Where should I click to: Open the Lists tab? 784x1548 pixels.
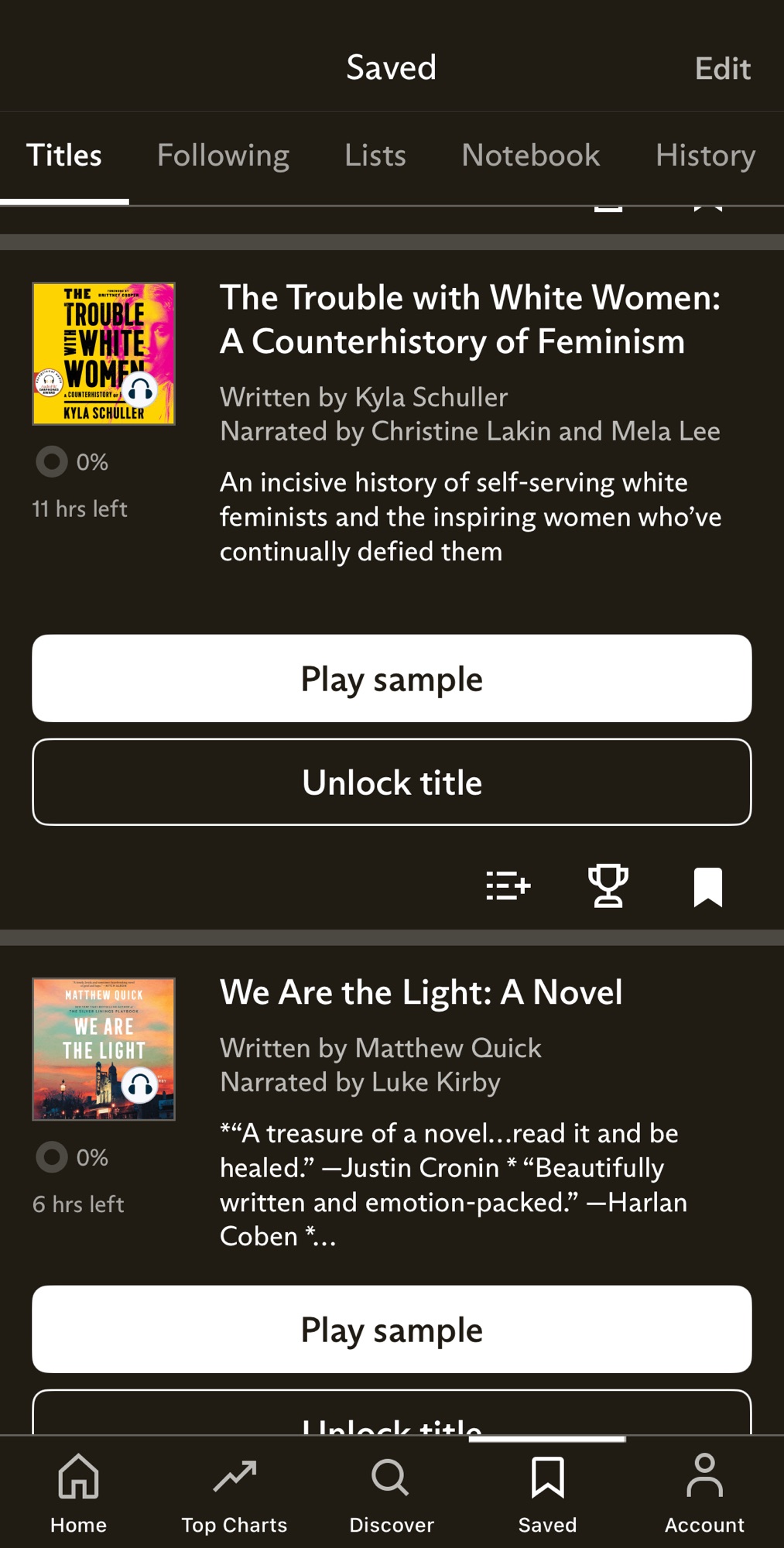[x=375, y=156]
